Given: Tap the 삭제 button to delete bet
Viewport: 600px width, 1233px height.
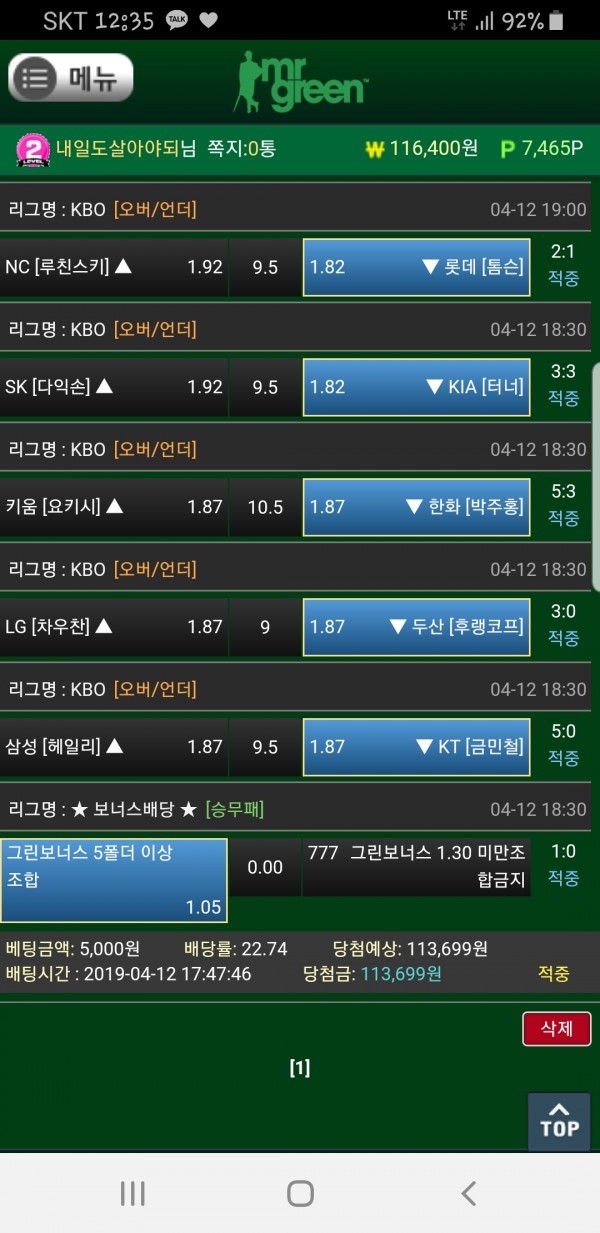Looking at the screenshot, I should tap(556, 1029).
